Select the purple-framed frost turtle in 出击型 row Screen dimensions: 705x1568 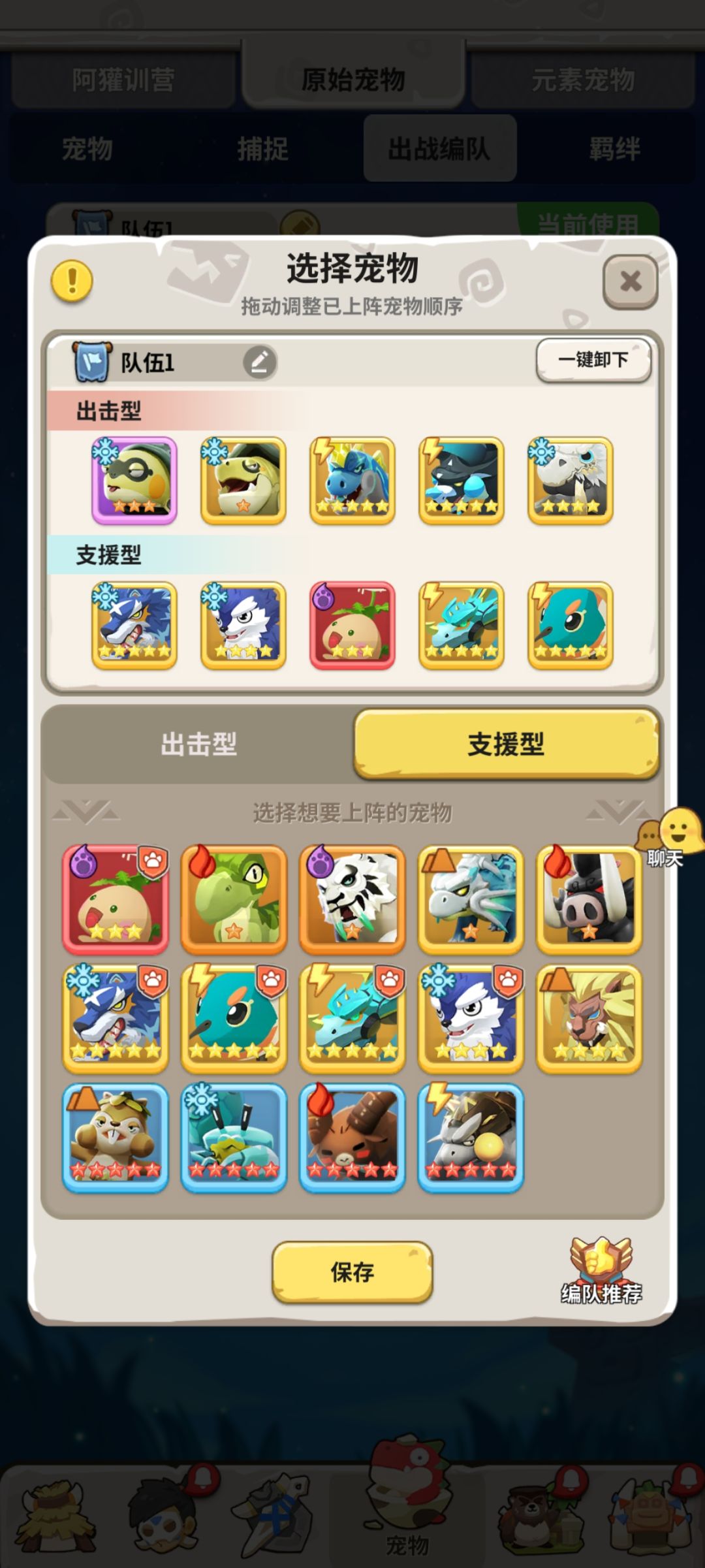(133, 480)
